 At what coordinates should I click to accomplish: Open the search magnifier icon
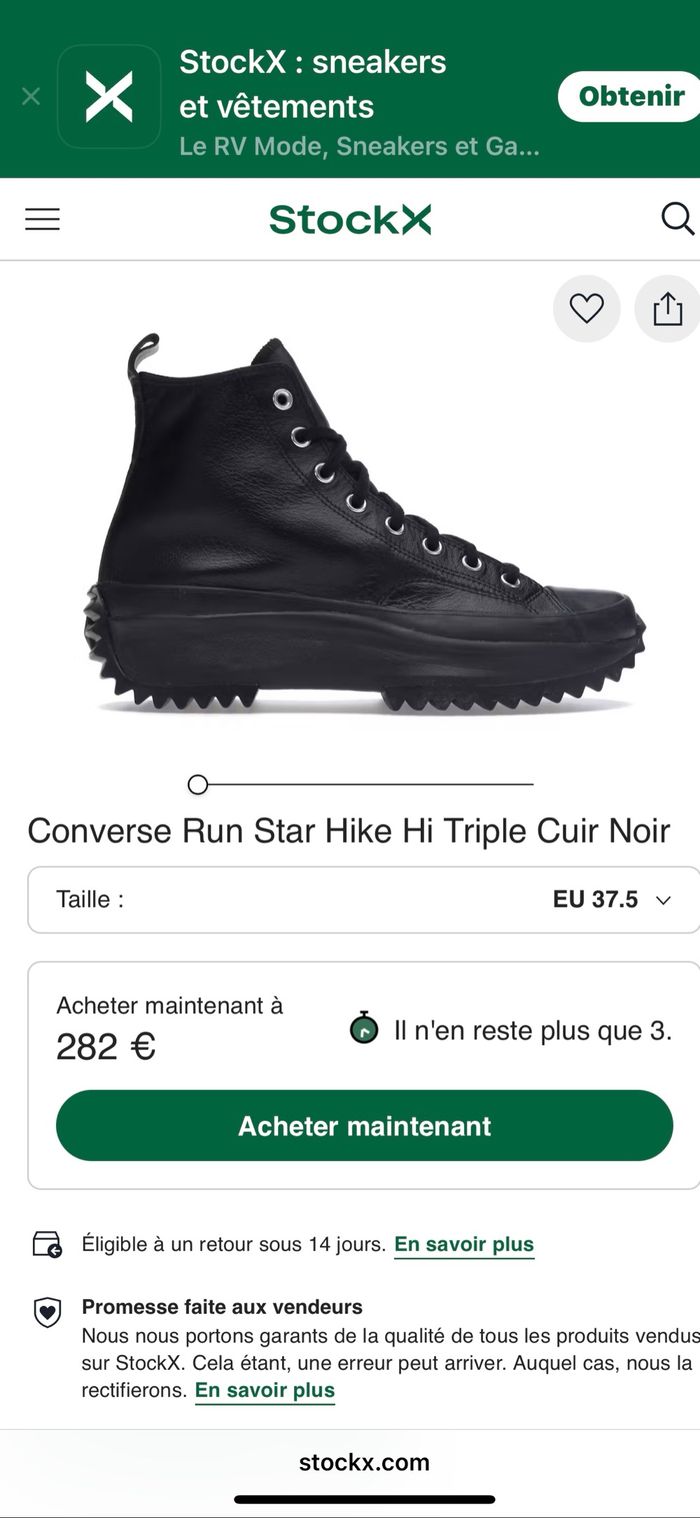[x=677, y=218]
